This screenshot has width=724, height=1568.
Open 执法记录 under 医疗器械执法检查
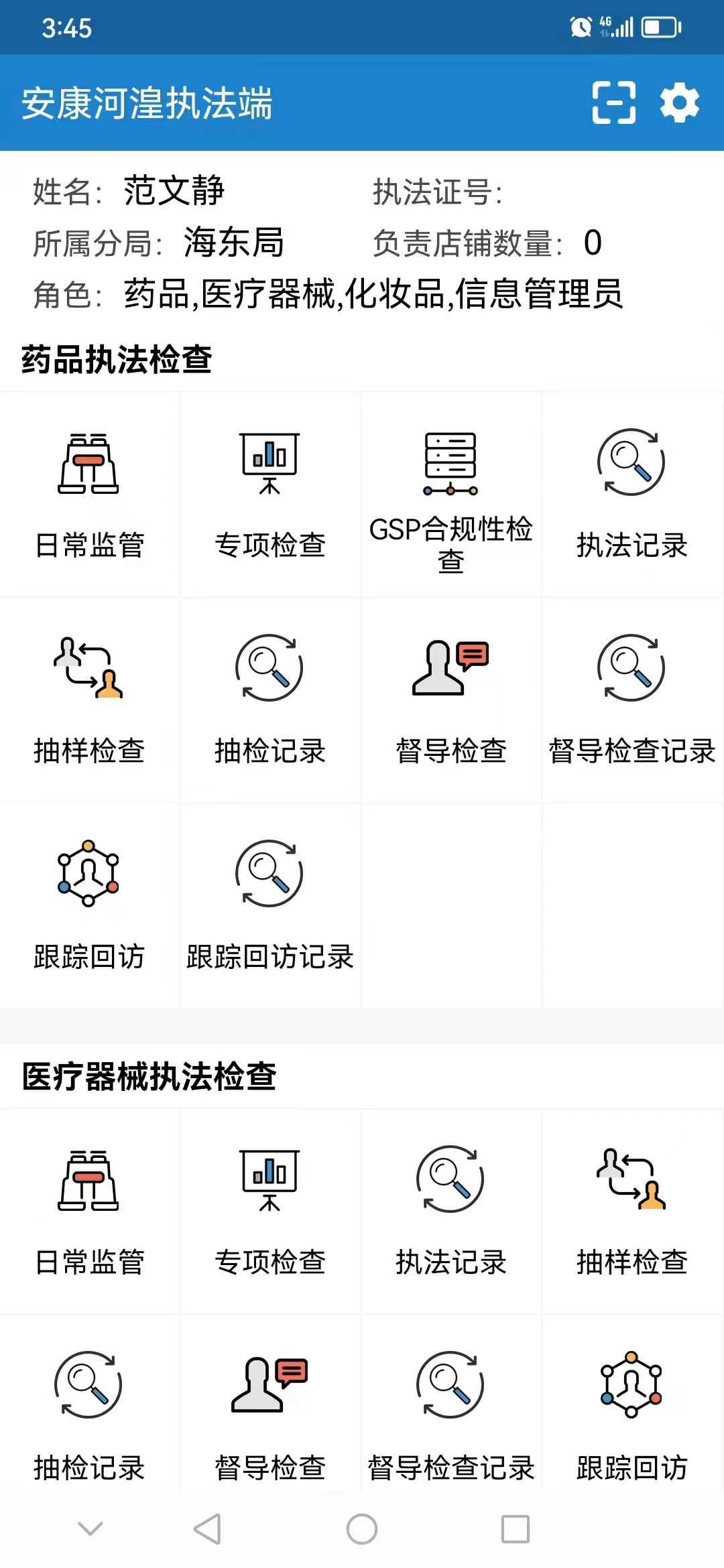(x=451, y=1212)
